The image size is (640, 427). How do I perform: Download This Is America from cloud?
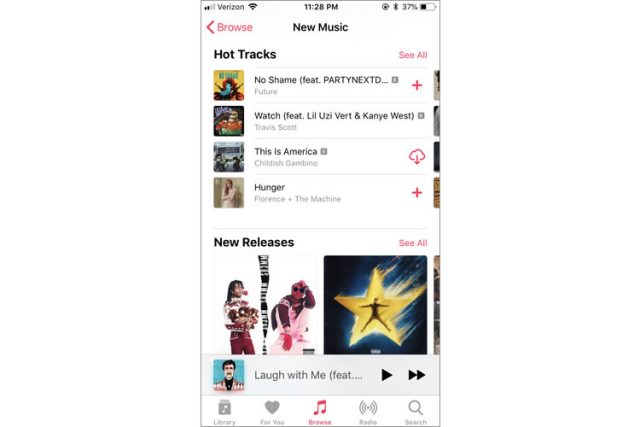point(417,157)
